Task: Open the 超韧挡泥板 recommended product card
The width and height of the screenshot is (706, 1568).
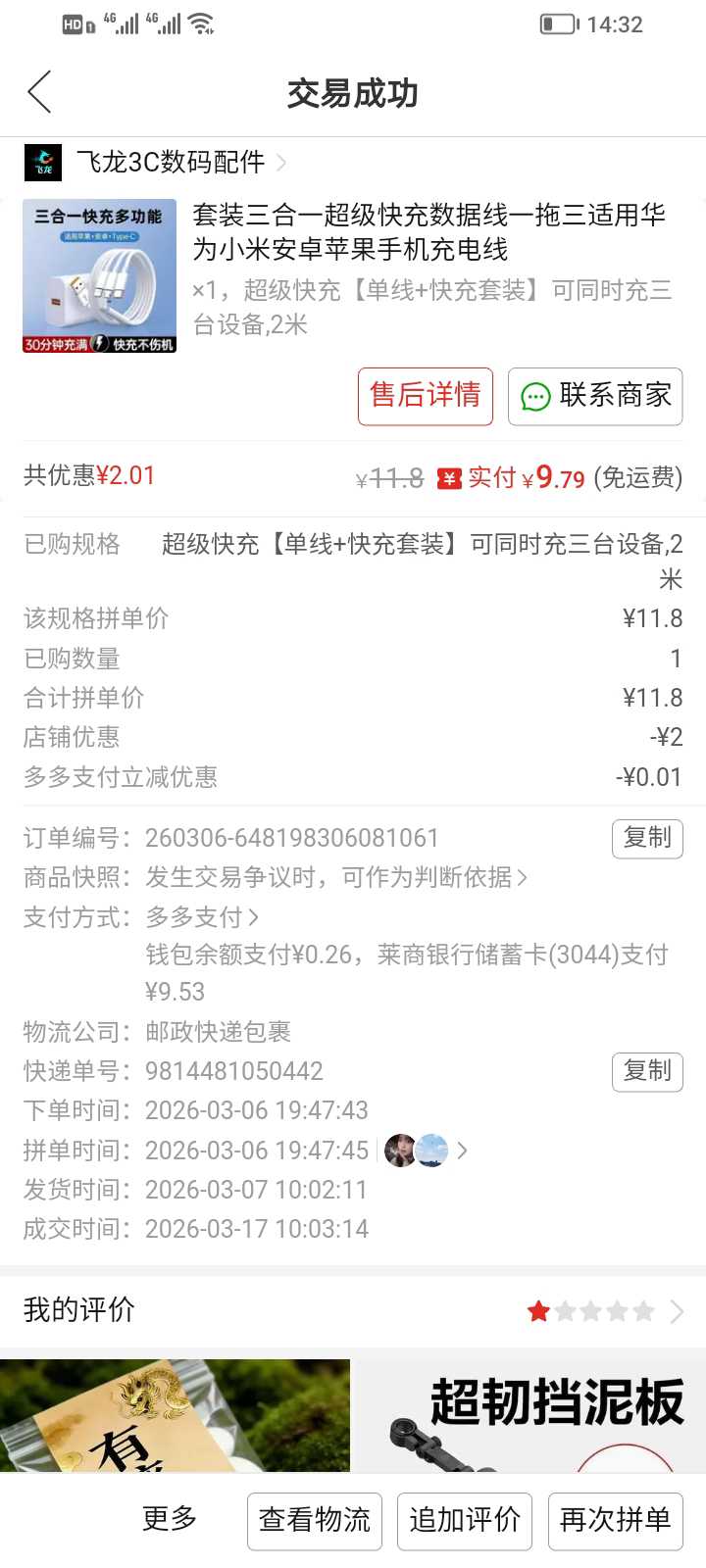Action: (529, 1416)
